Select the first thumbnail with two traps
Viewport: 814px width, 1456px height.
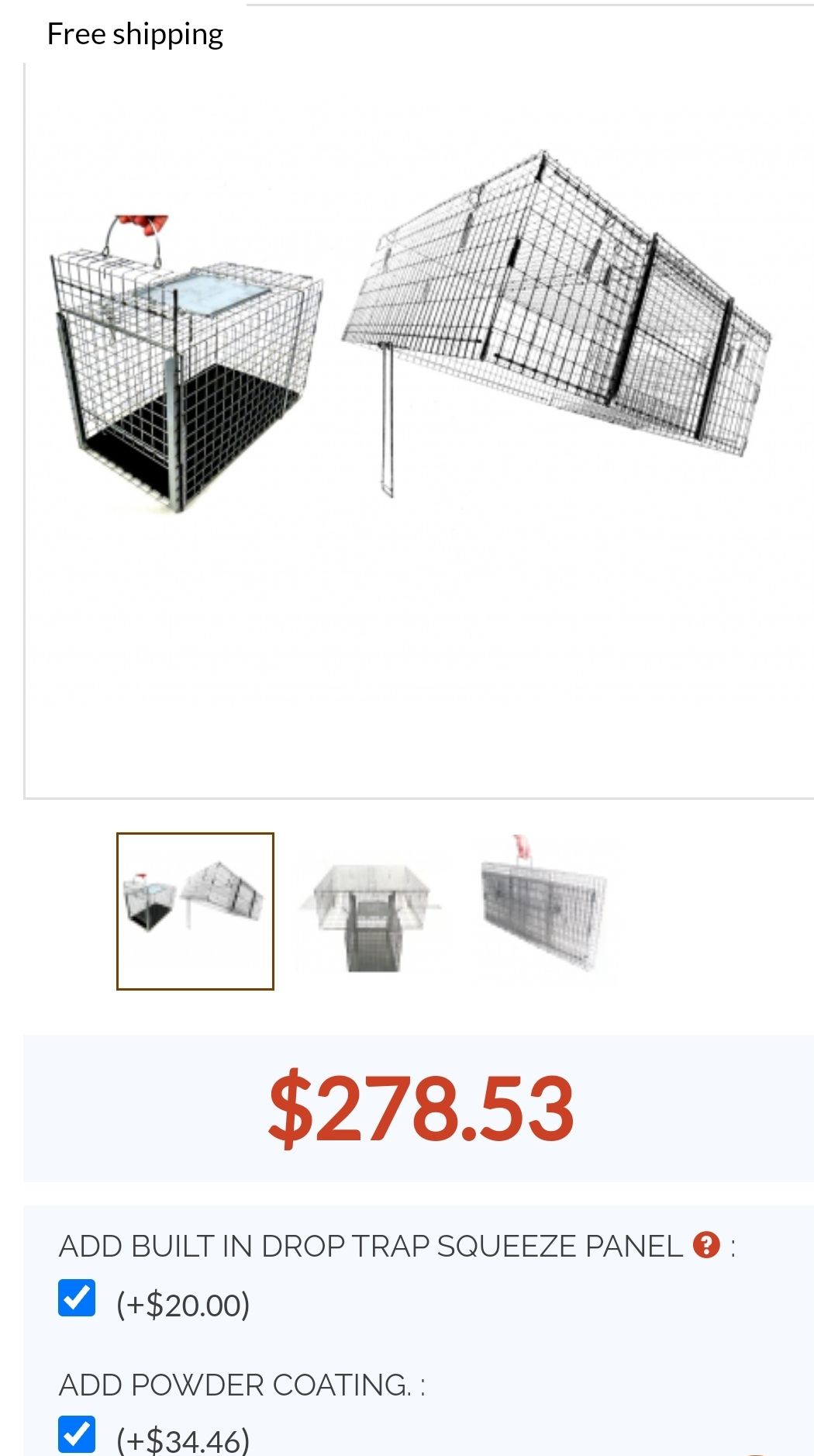tap(195, 911)
